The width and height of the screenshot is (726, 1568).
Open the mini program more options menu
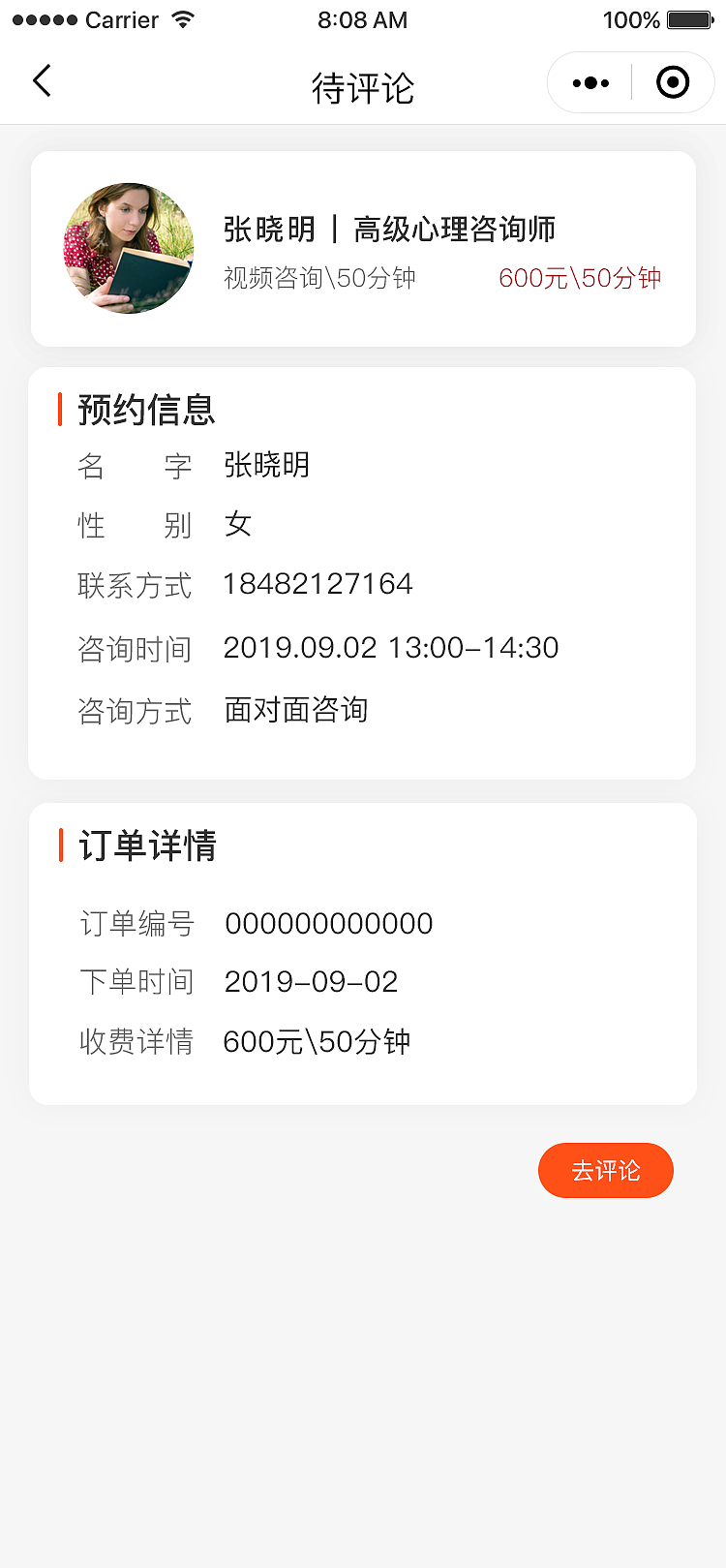(590, 82)
